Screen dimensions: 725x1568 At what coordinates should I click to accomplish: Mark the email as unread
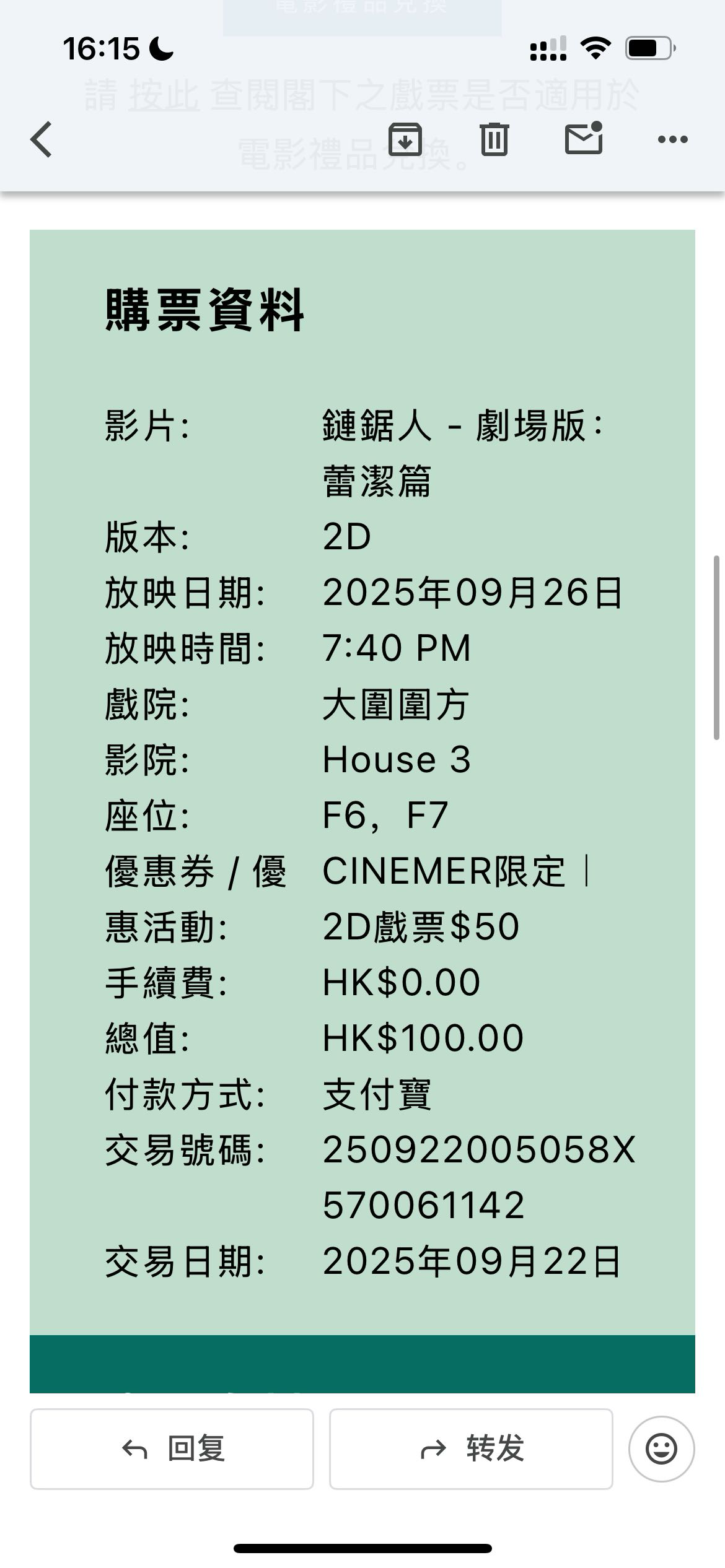tap(584, 139)
